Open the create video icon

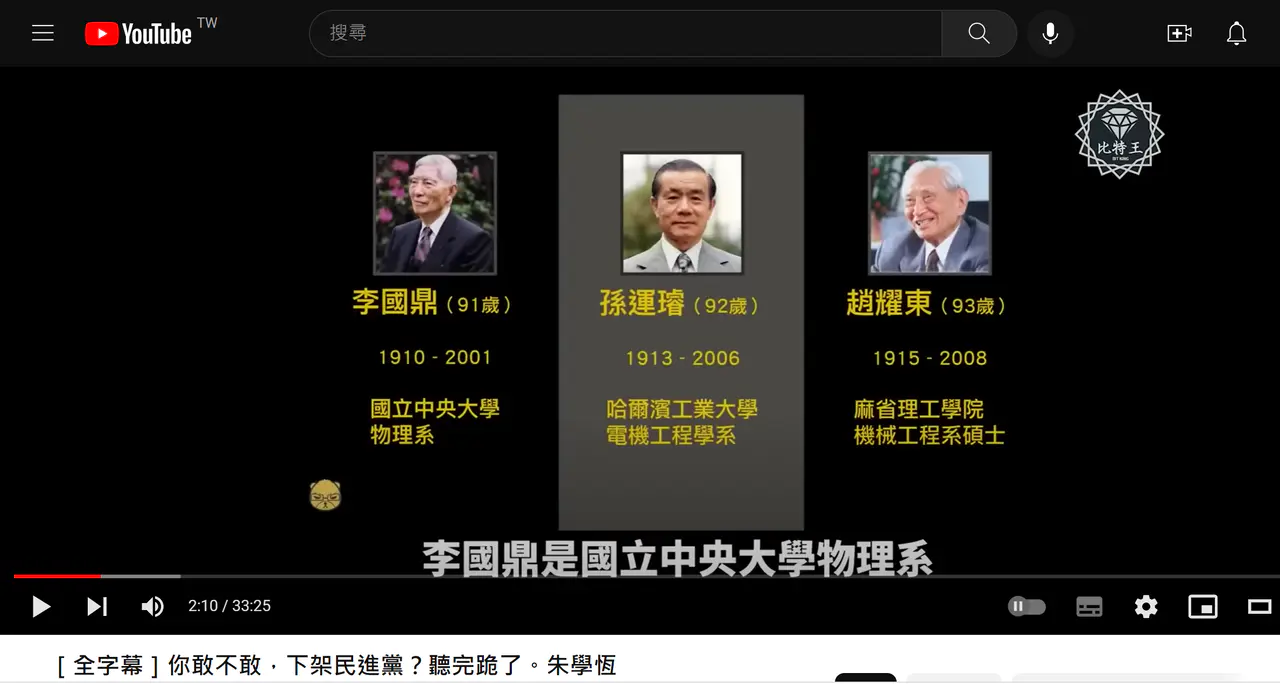(x=1179, y=33)
